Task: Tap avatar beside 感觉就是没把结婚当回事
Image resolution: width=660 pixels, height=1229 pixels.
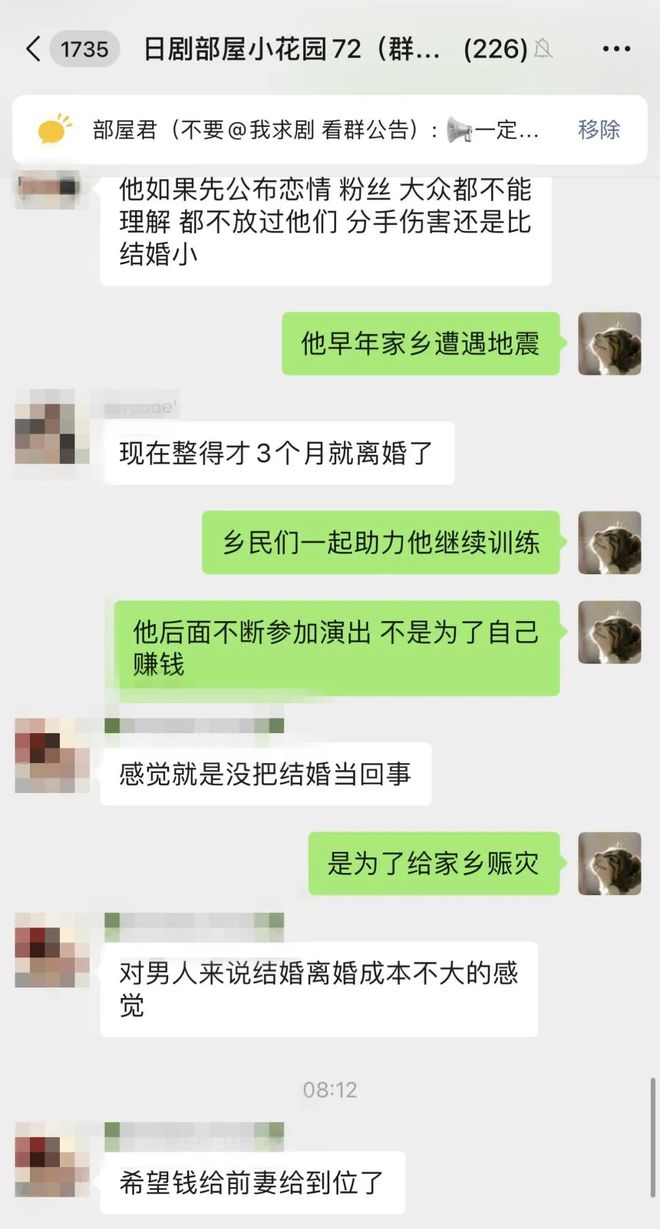Action: point(46,755)
